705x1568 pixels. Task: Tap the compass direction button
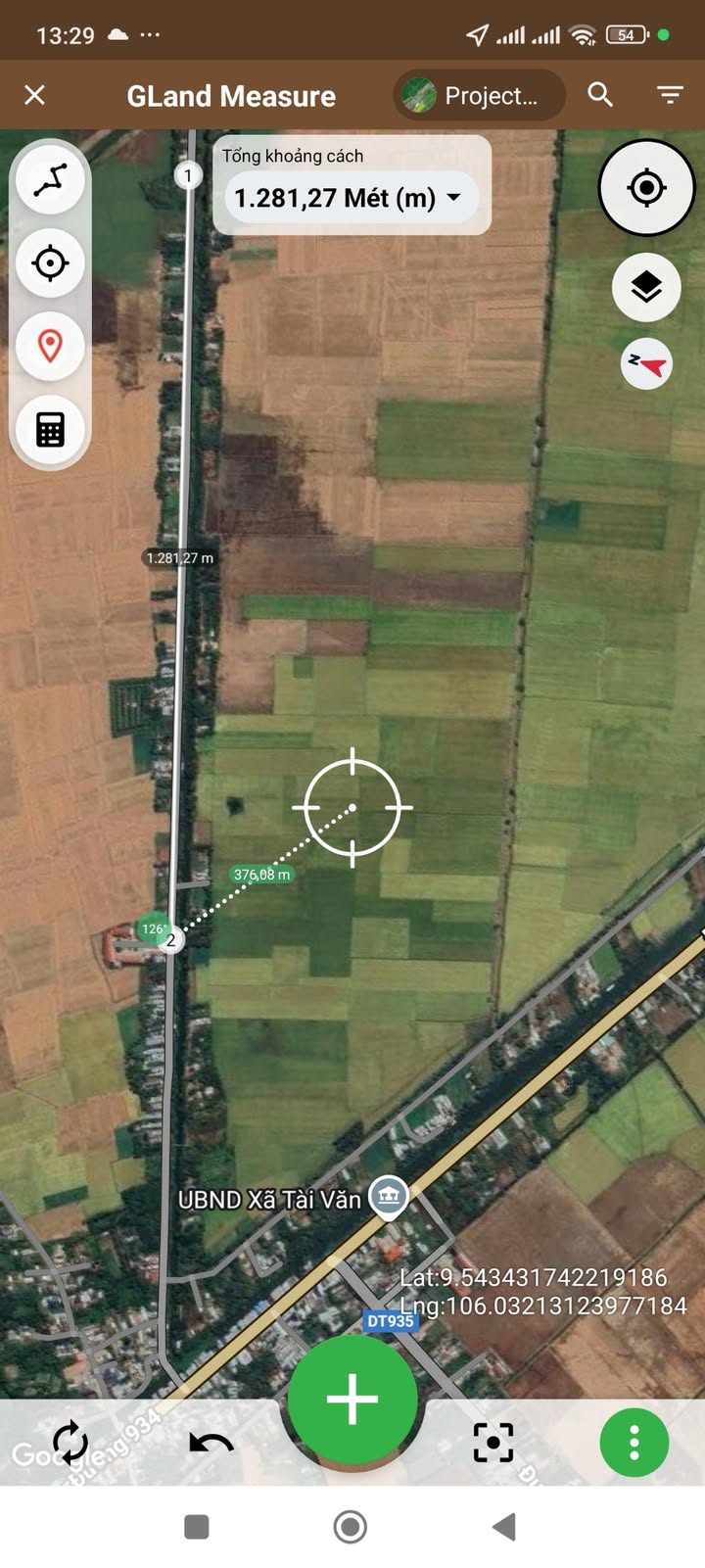coord(646,364)
